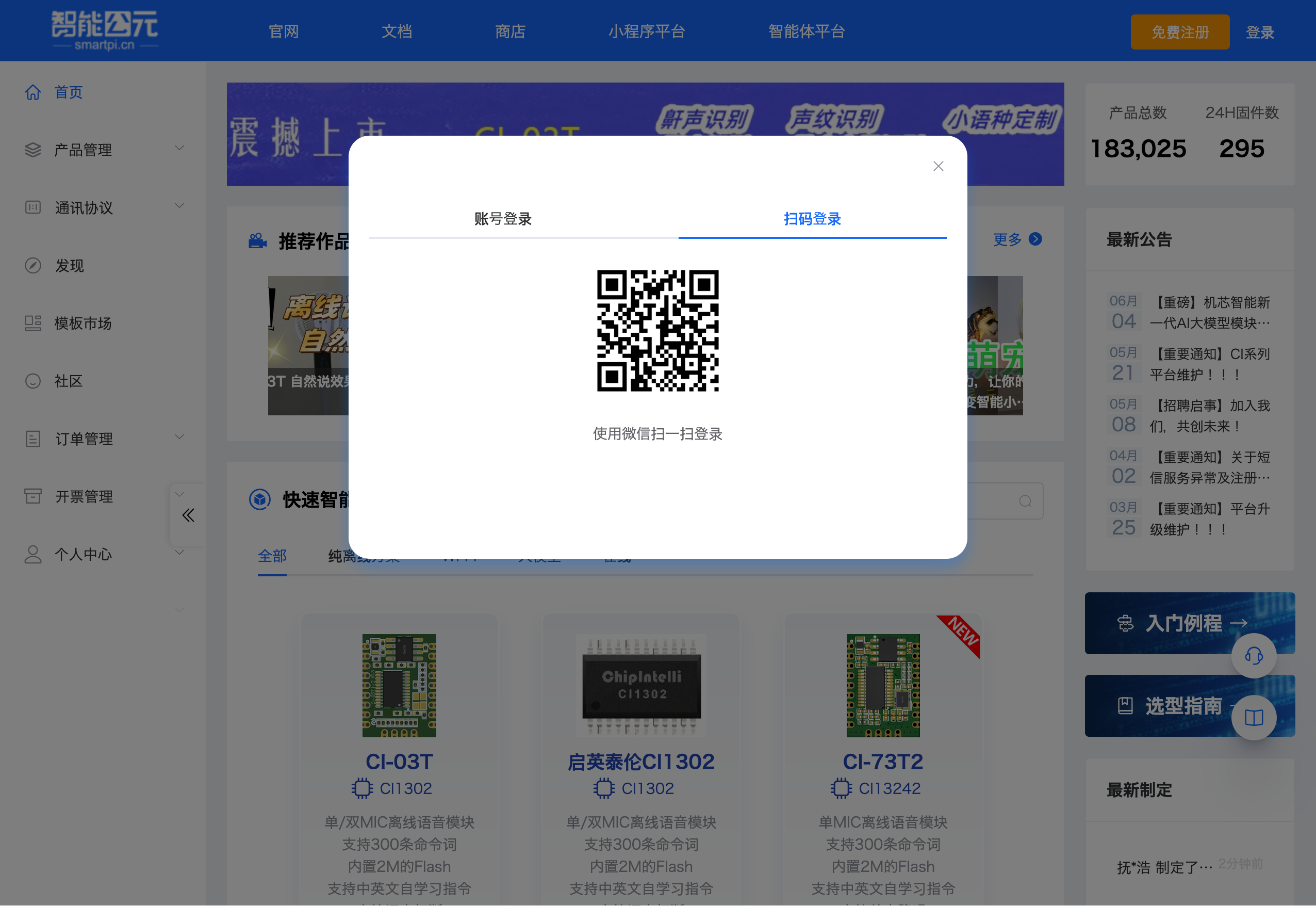
Task: Open 商店 in top navigation
Action: 510,31
